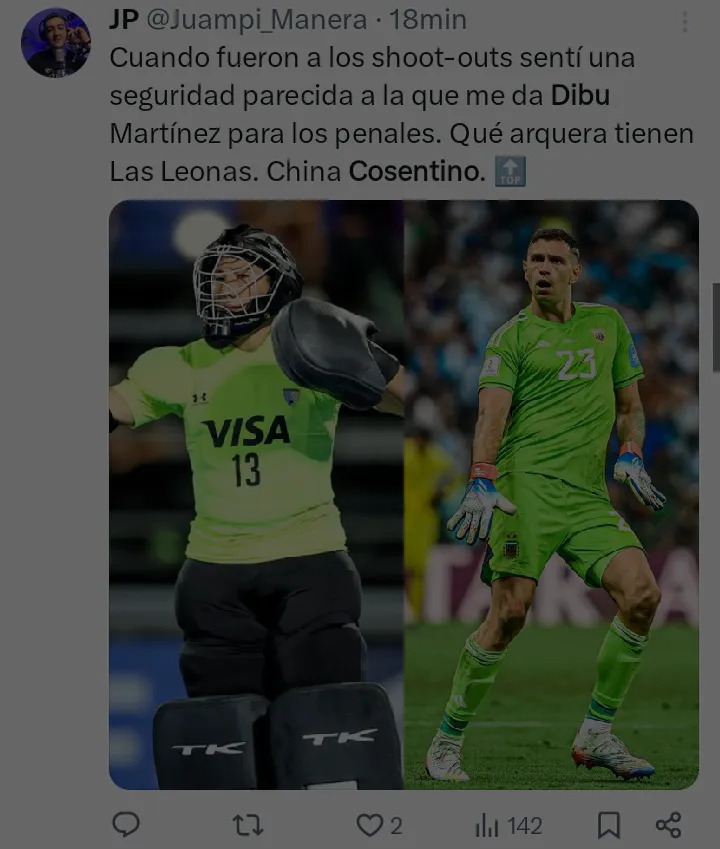Bookmark this tweet
Viewport: 720px width, 849px height.
click(x=607, y=824)
